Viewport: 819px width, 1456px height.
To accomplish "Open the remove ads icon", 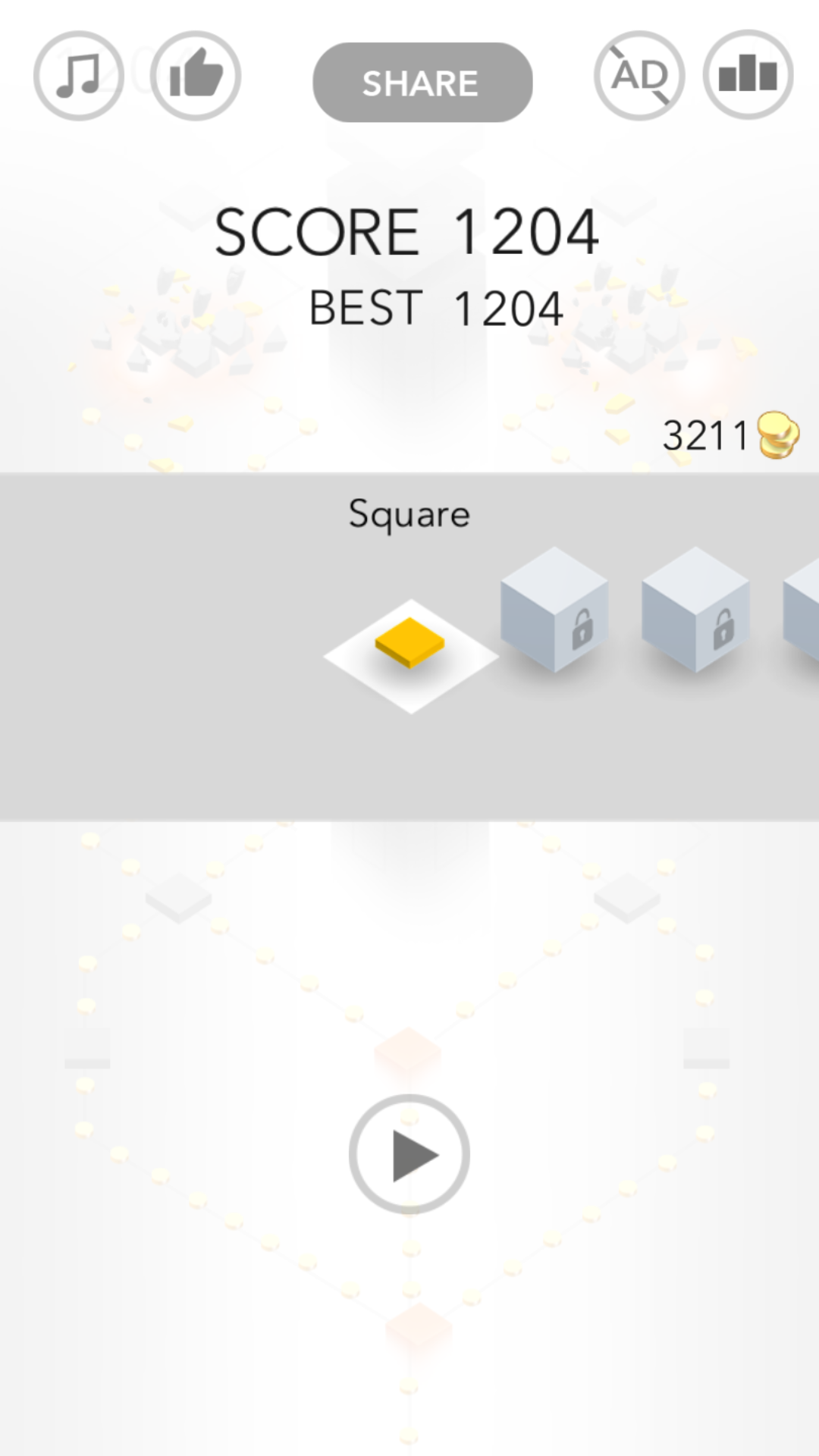I will (x=639, y=76).
